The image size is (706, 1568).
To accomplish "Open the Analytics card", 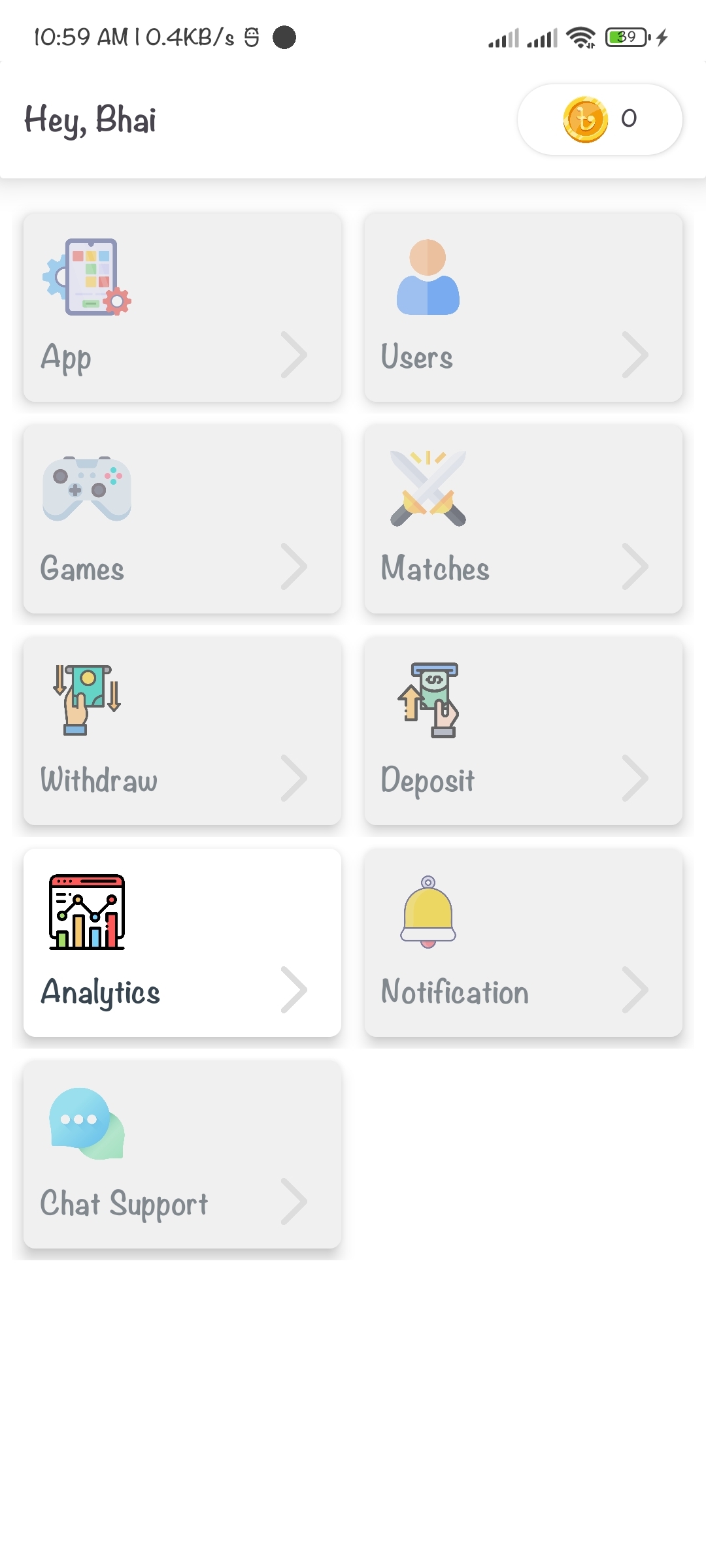I will pos(182,943).
